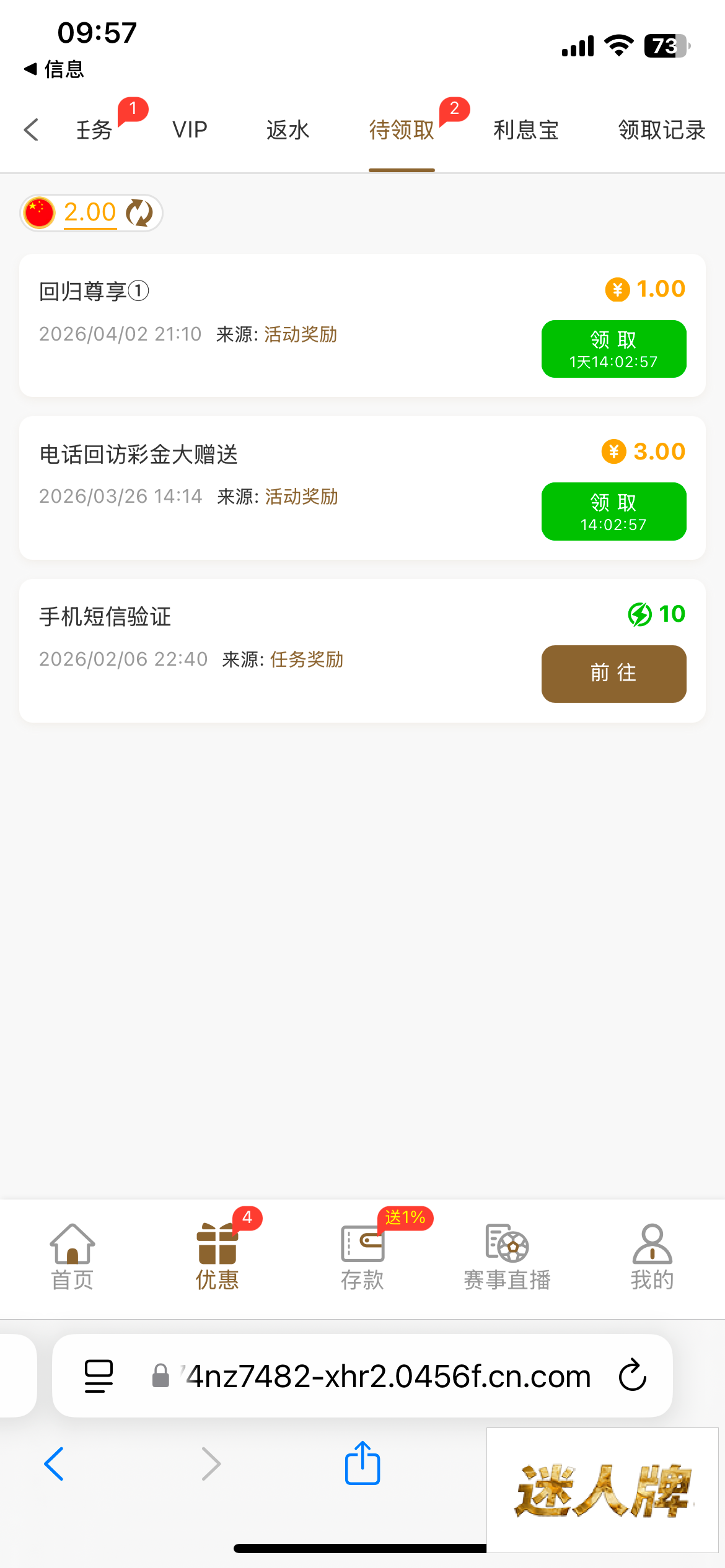Open the 我的 profile tab

tap(652, 1257)
